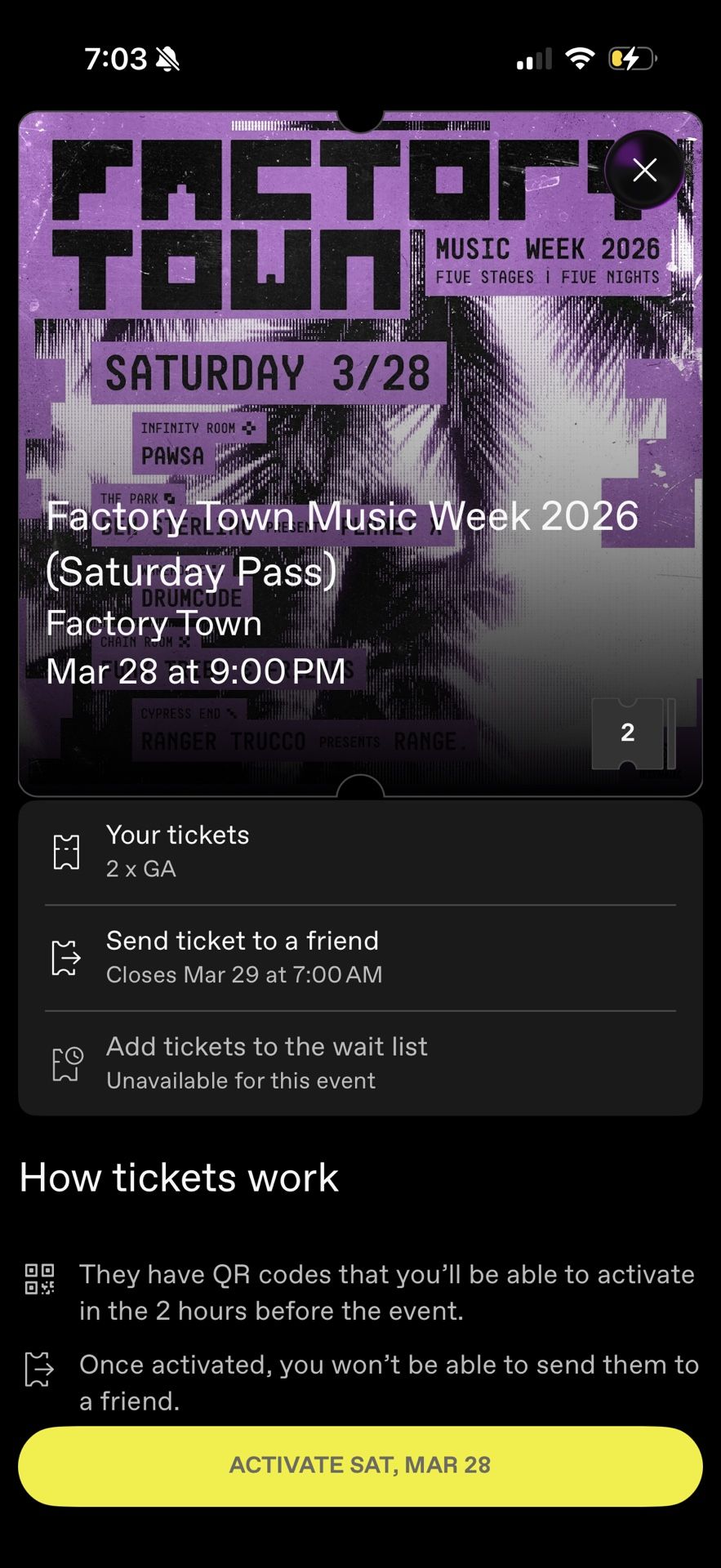721x1568 pixels.
Task: Tap Activate Sat, Mar 28 button
Action: (359, 1465)
